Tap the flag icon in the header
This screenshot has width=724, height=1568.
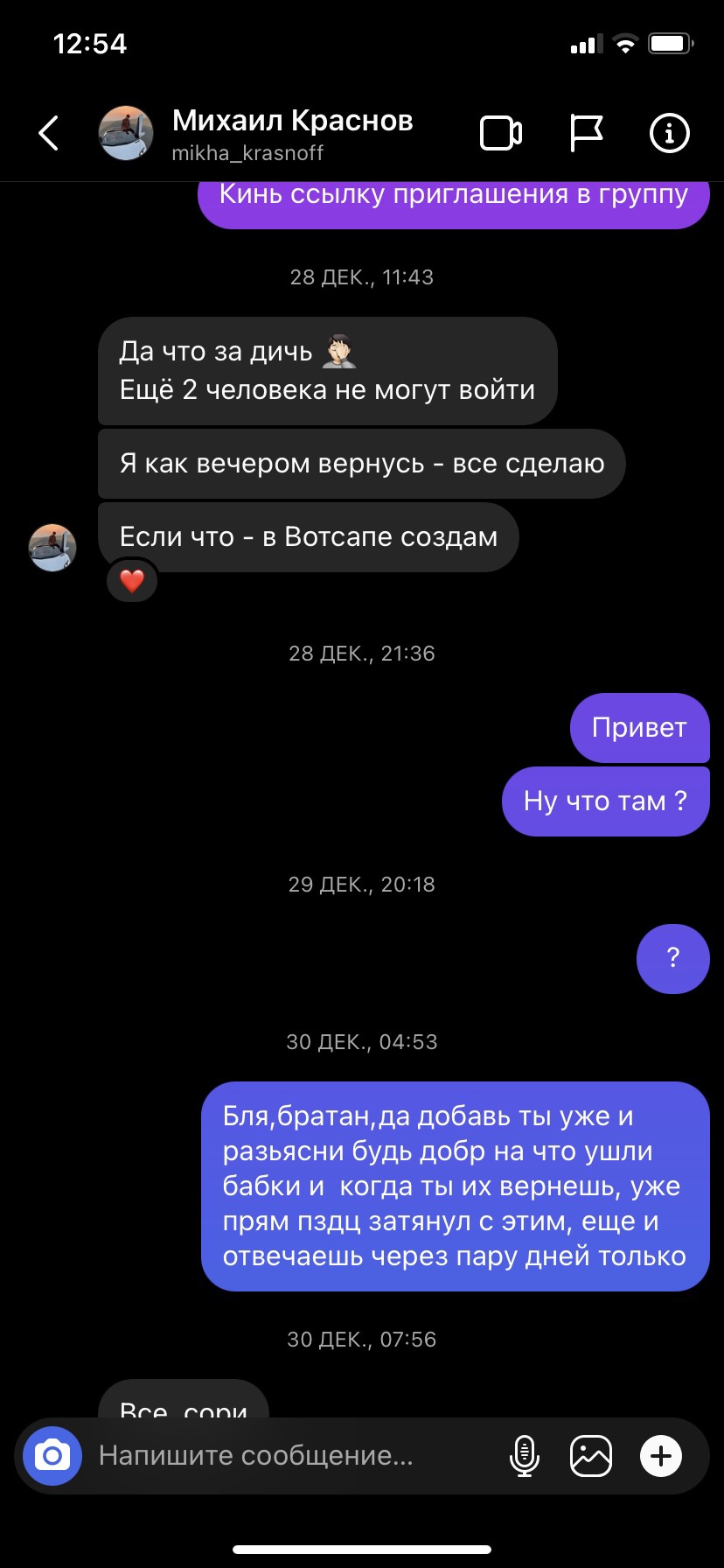pyautogui.click(x=586, y=134)
